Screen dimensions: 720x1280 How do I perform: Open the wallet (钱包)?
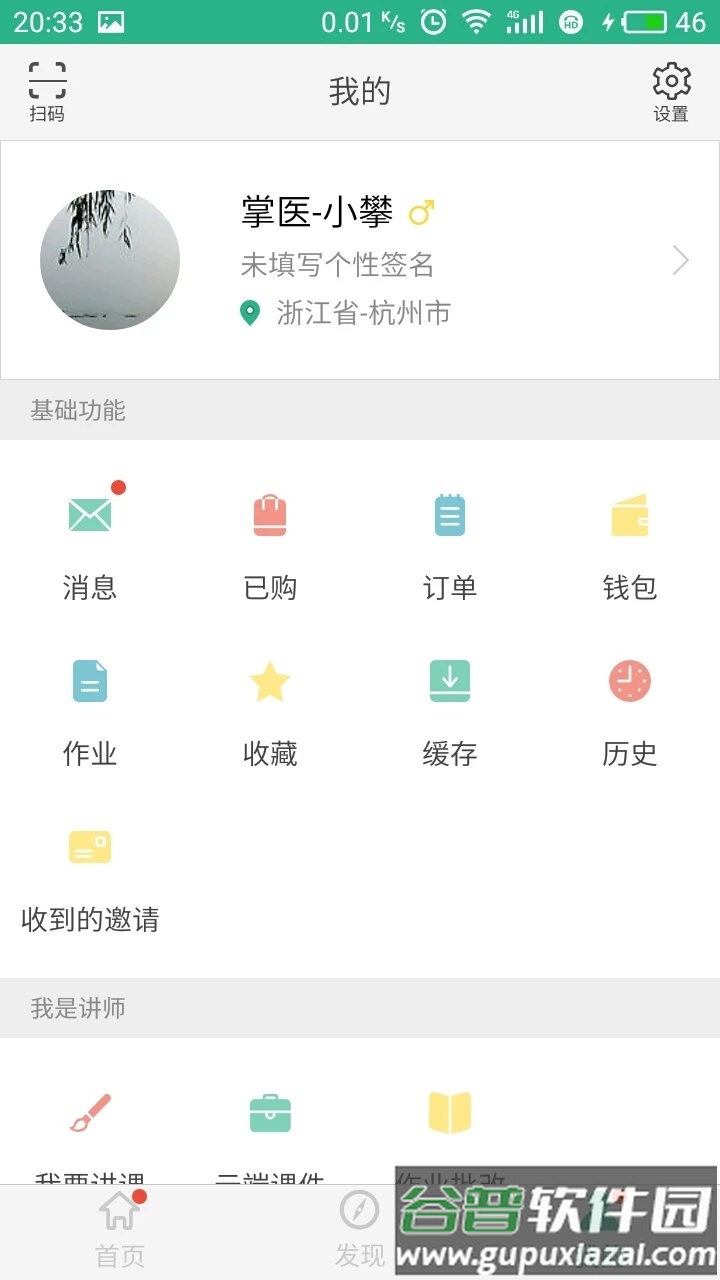[630, 542]
